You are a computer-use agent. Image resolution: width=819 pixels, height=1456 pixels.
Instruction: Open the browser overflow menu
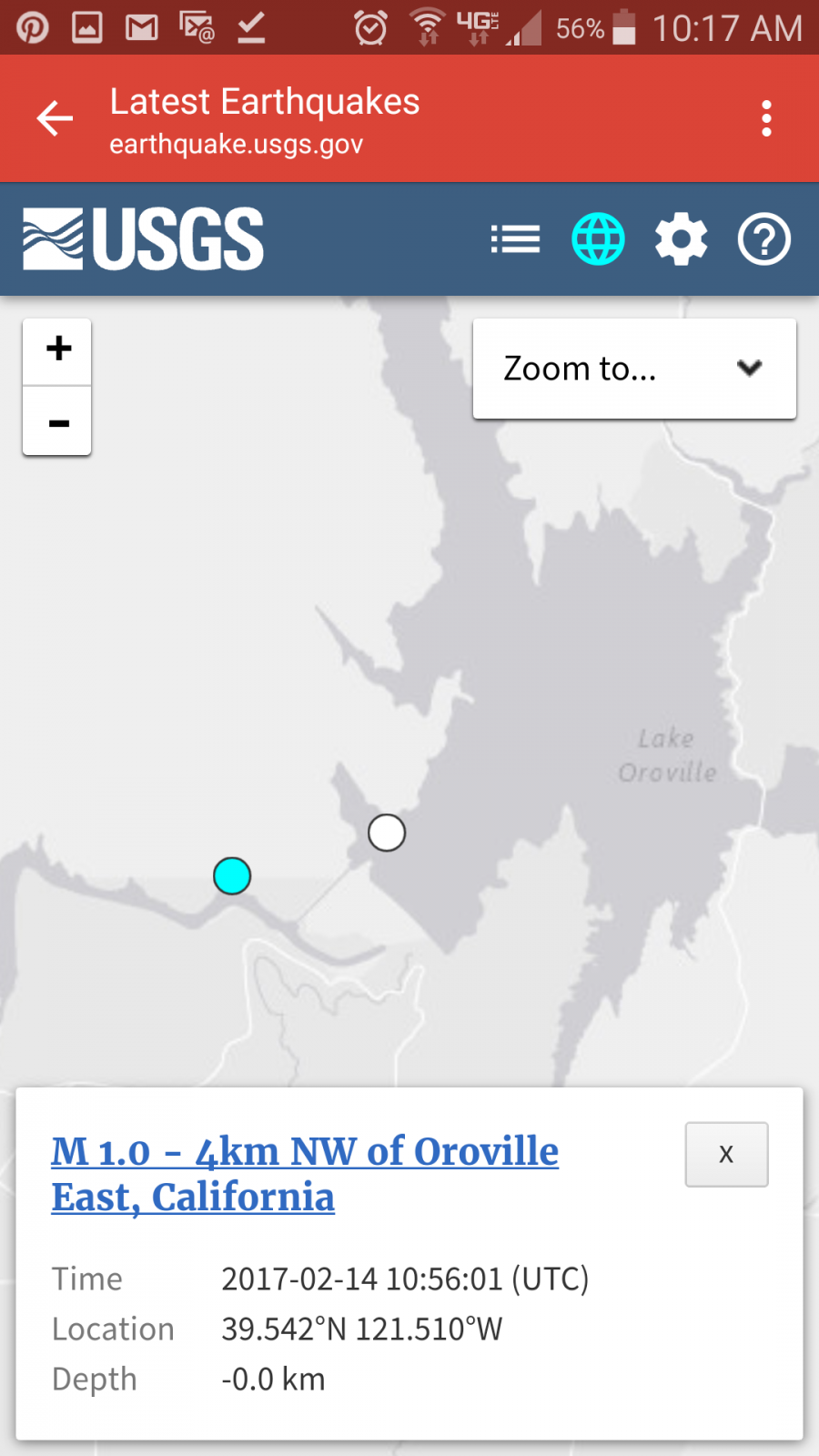click(766, 119)
